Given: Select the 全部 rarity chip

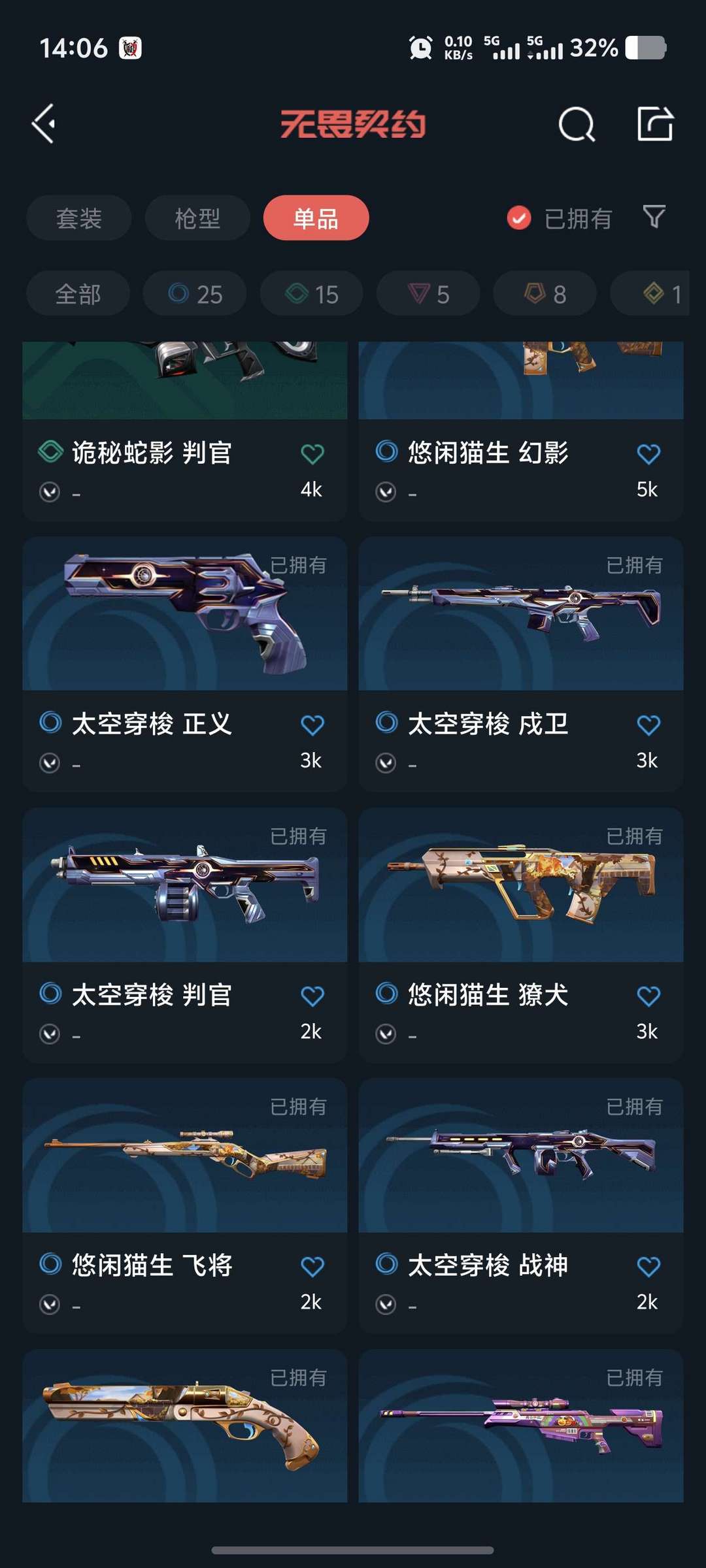Looking at the screenshot, I should [78, 294].
